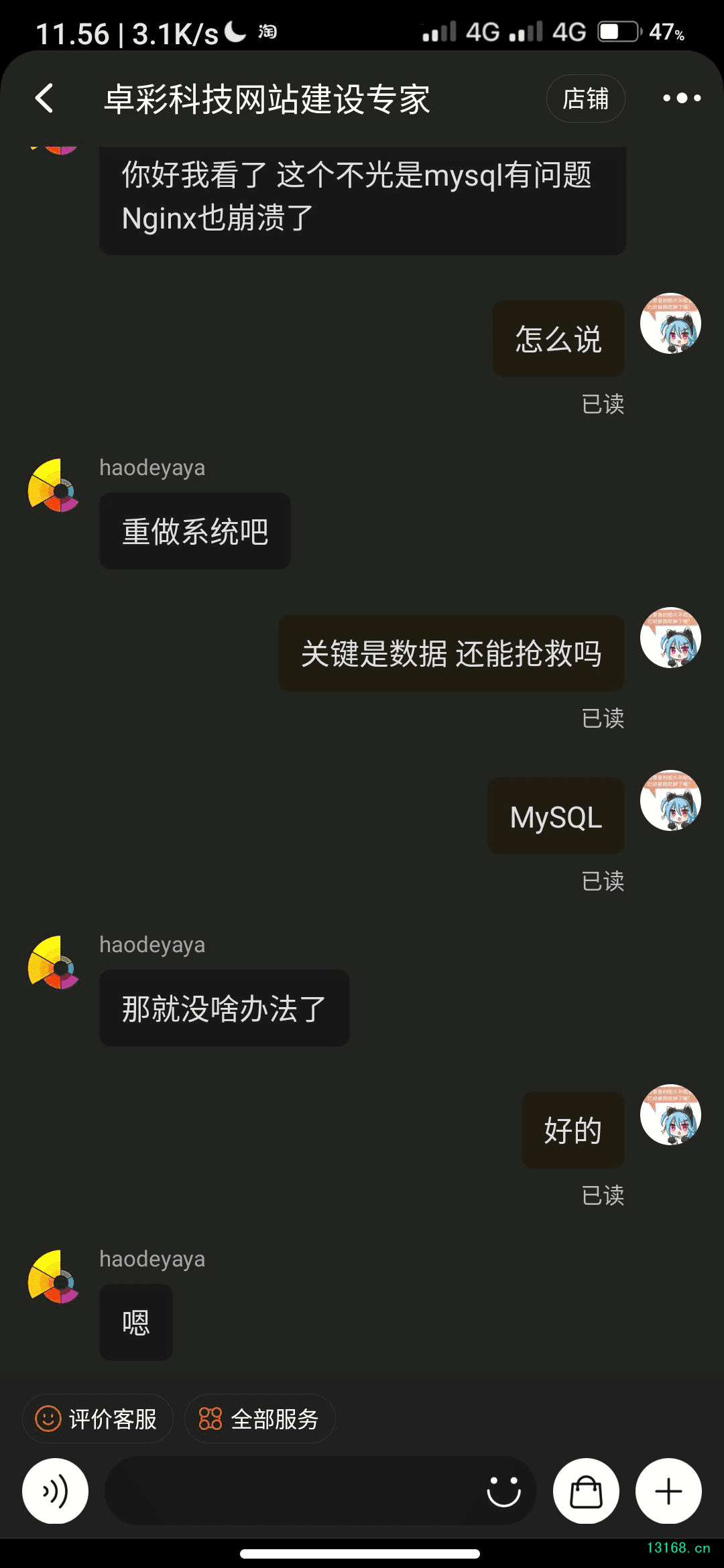724x1568 pixels.
Task: Go back from the chat
Action: click(x=44, y=99)
